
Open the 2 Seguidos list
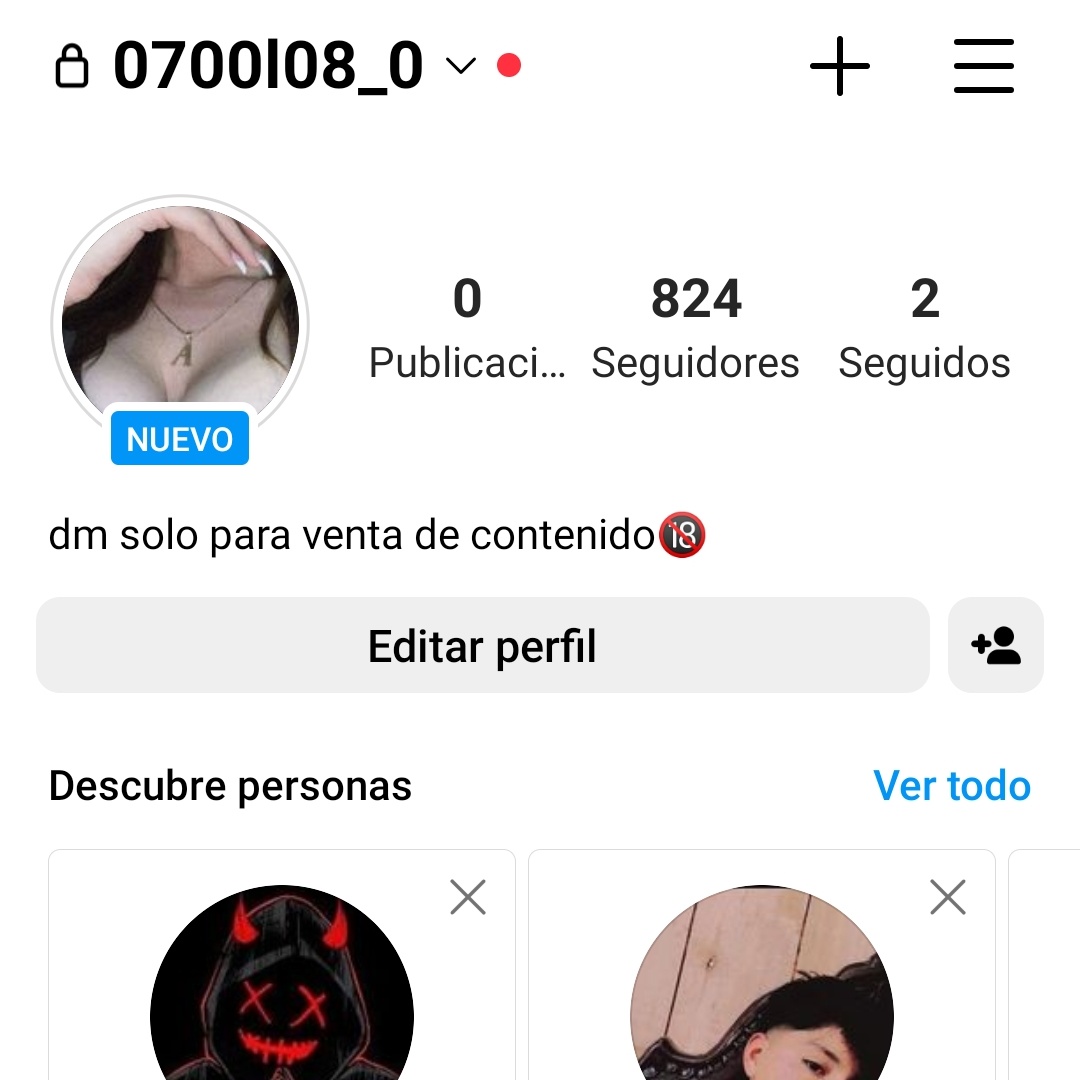(x=924, y=329)
